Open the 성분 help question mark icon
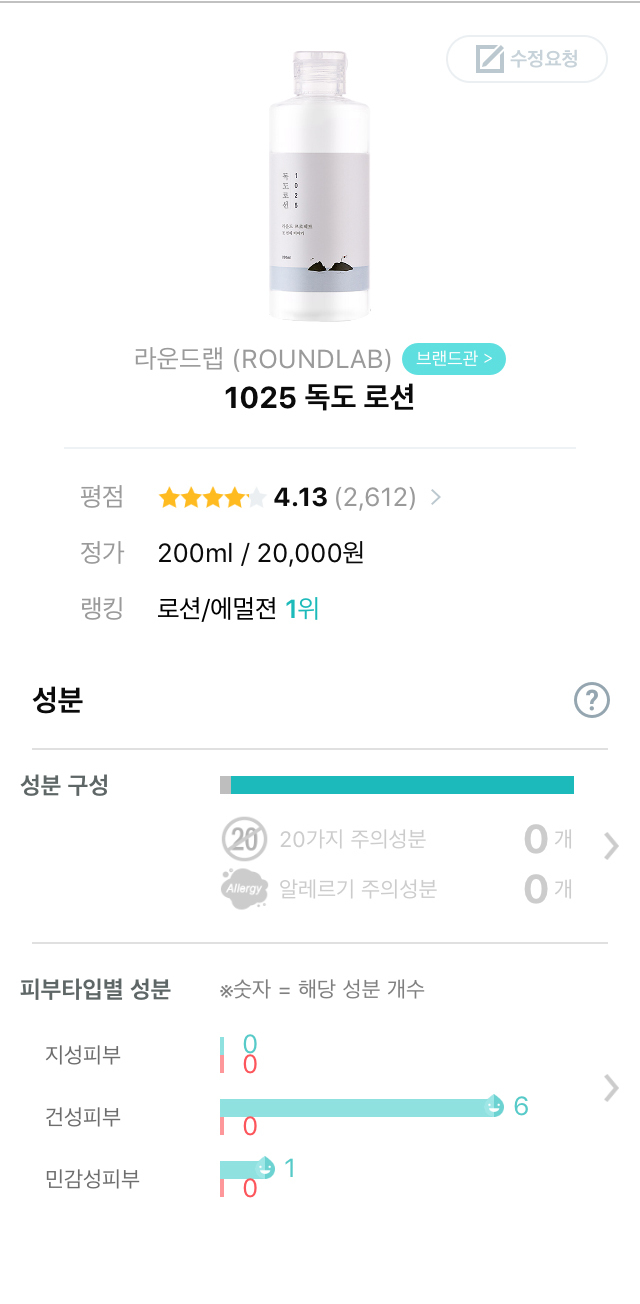Image resolution: width=640 pixels, height=1304 pixels. (x=592, y=700)
